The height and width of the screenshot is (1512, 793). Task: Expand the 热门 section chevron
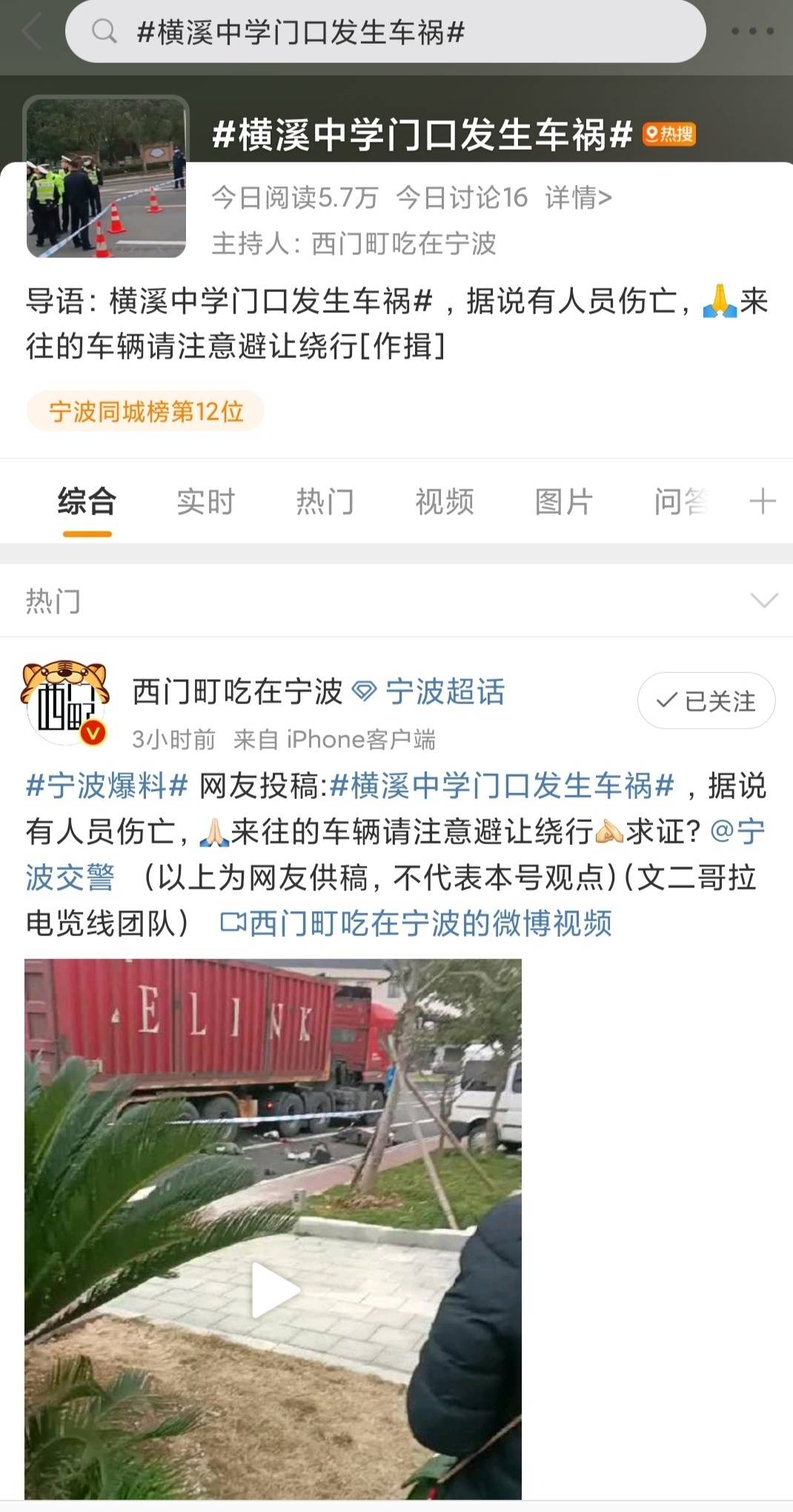point(763,600)
